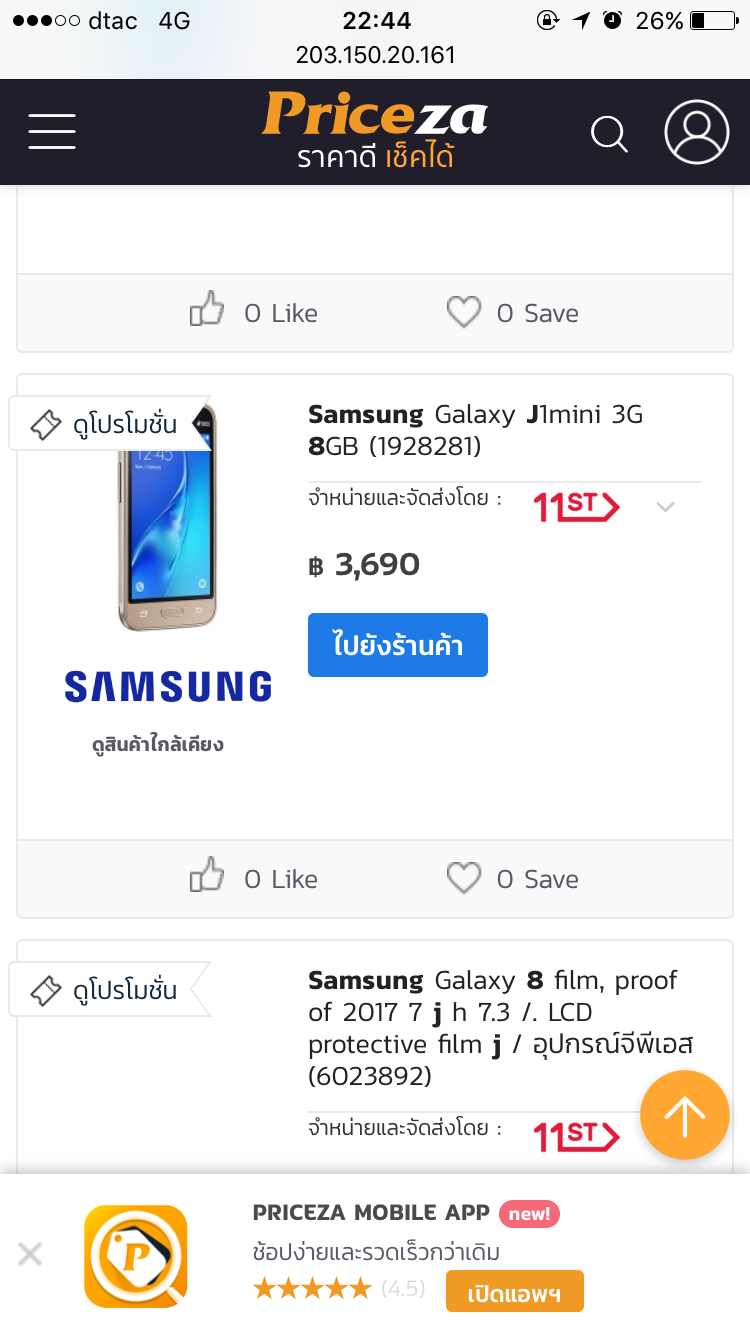
Task: Tap the 203.150.20.161 address bar
Action: [375, 55]
